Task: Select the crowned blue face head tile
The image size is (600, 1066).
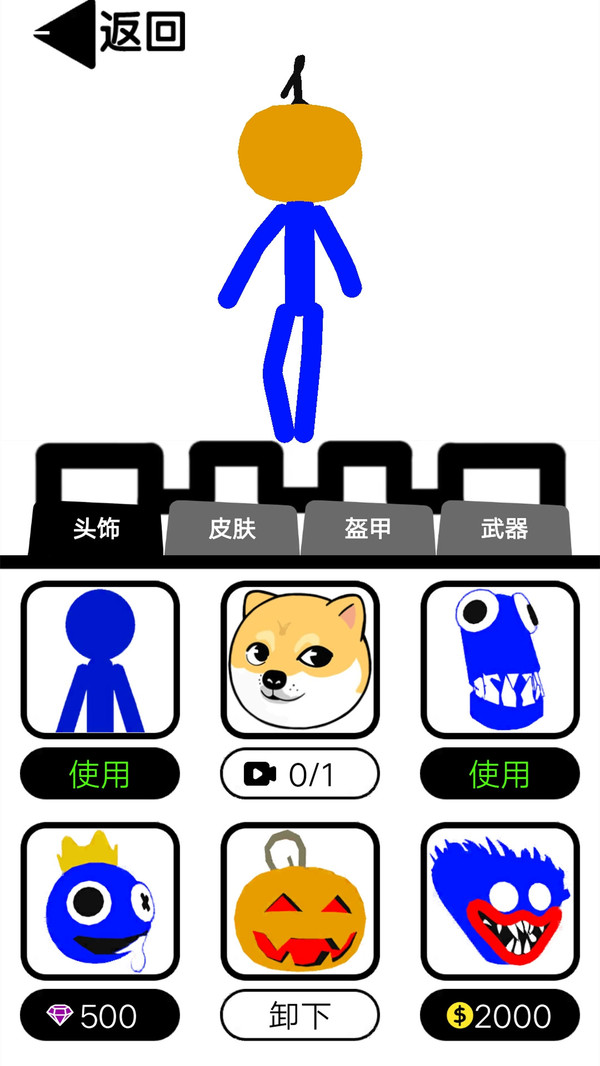Action: click(100, 901)
